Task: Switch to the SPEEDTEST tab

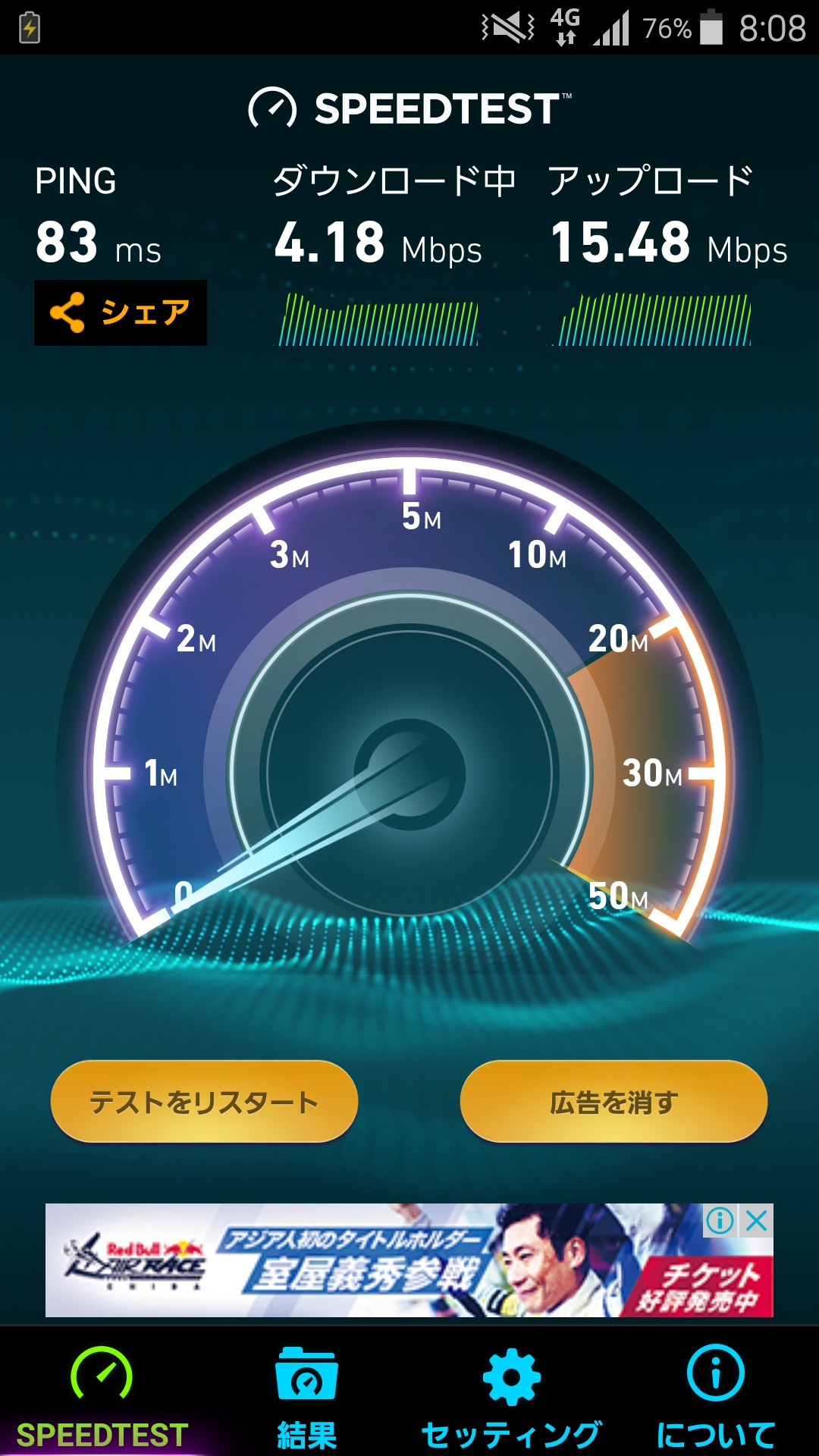Action: pyautogui.click(x=102, y=1397)
